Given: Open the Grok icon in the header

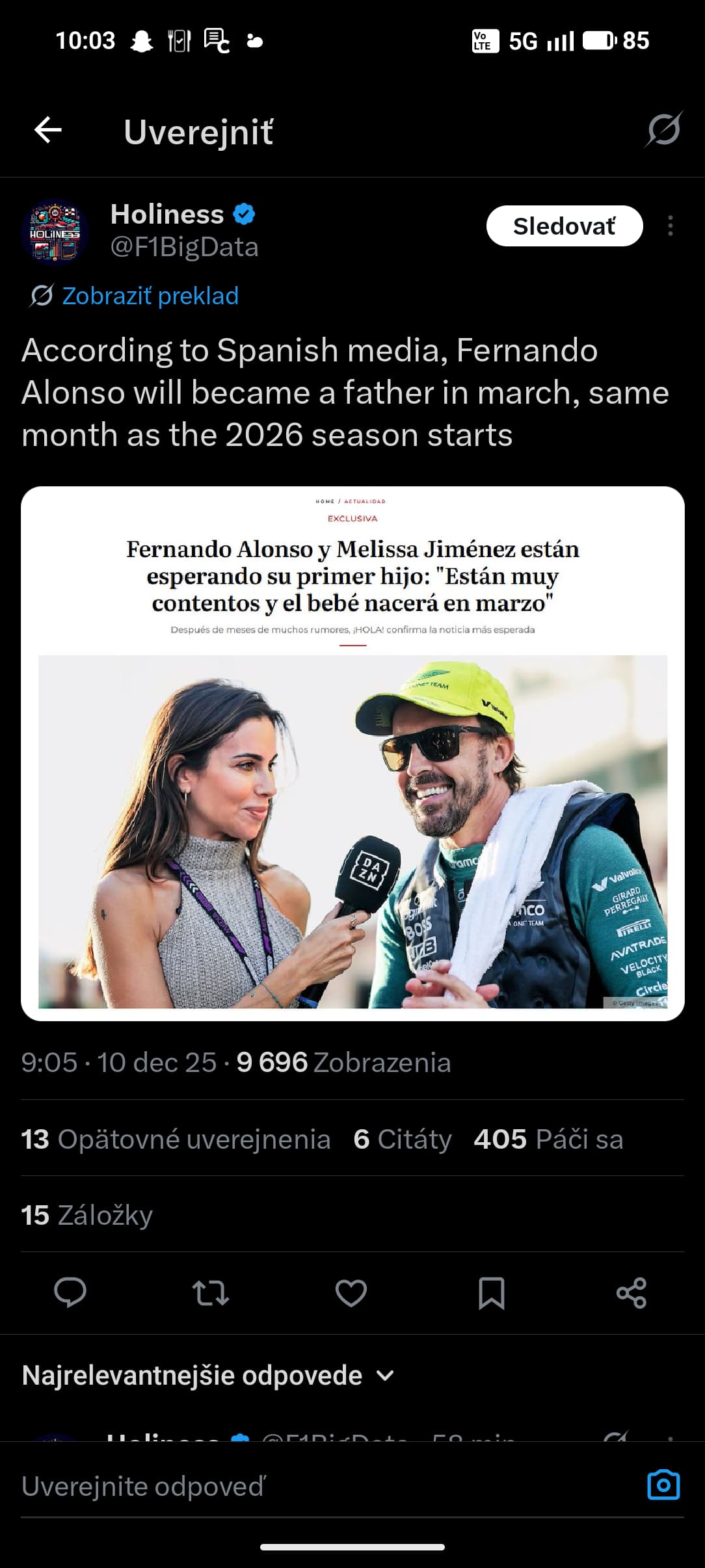Looking at the screenshot, I should pyautogui.click(x=663, y=129).
